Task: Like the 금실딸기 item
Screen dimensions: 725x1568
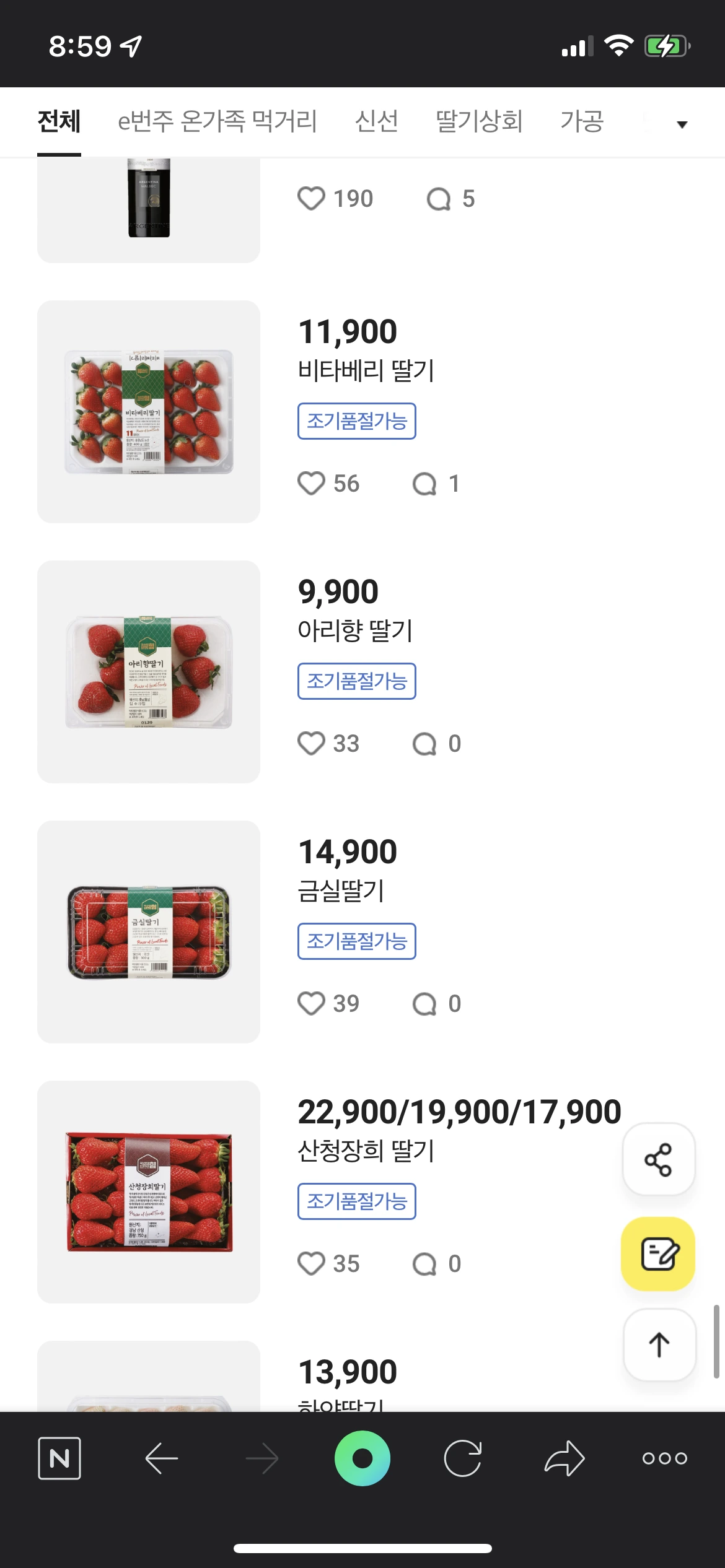Action: [x=311, y=1004]
